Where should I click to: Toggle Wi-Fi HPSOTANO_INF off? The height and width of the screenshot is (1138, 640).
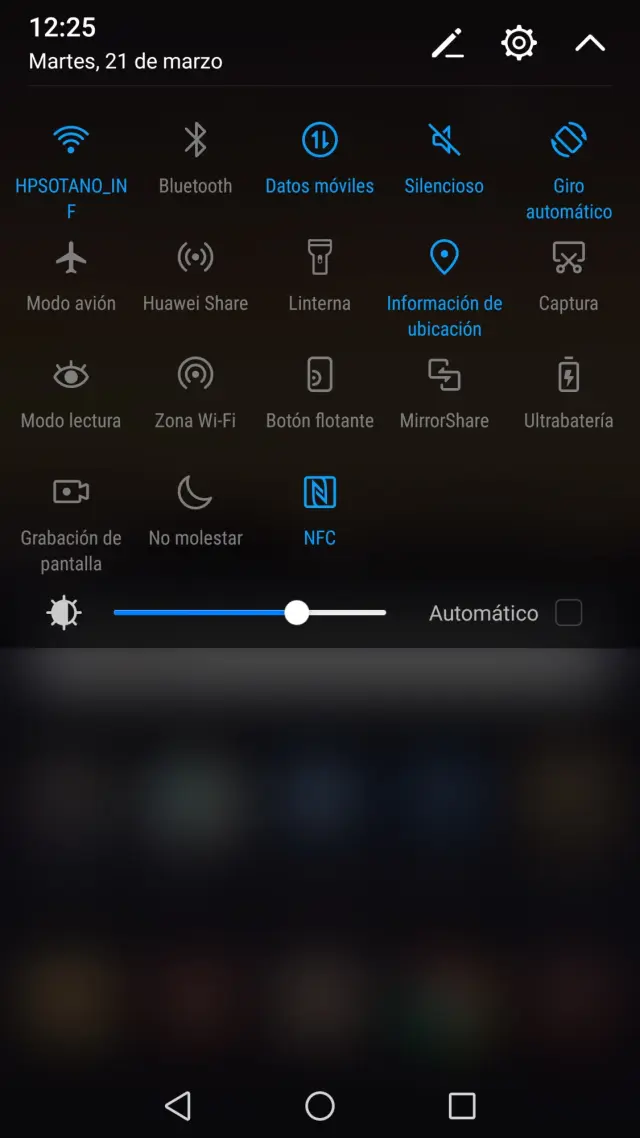(x=70, y=140)
